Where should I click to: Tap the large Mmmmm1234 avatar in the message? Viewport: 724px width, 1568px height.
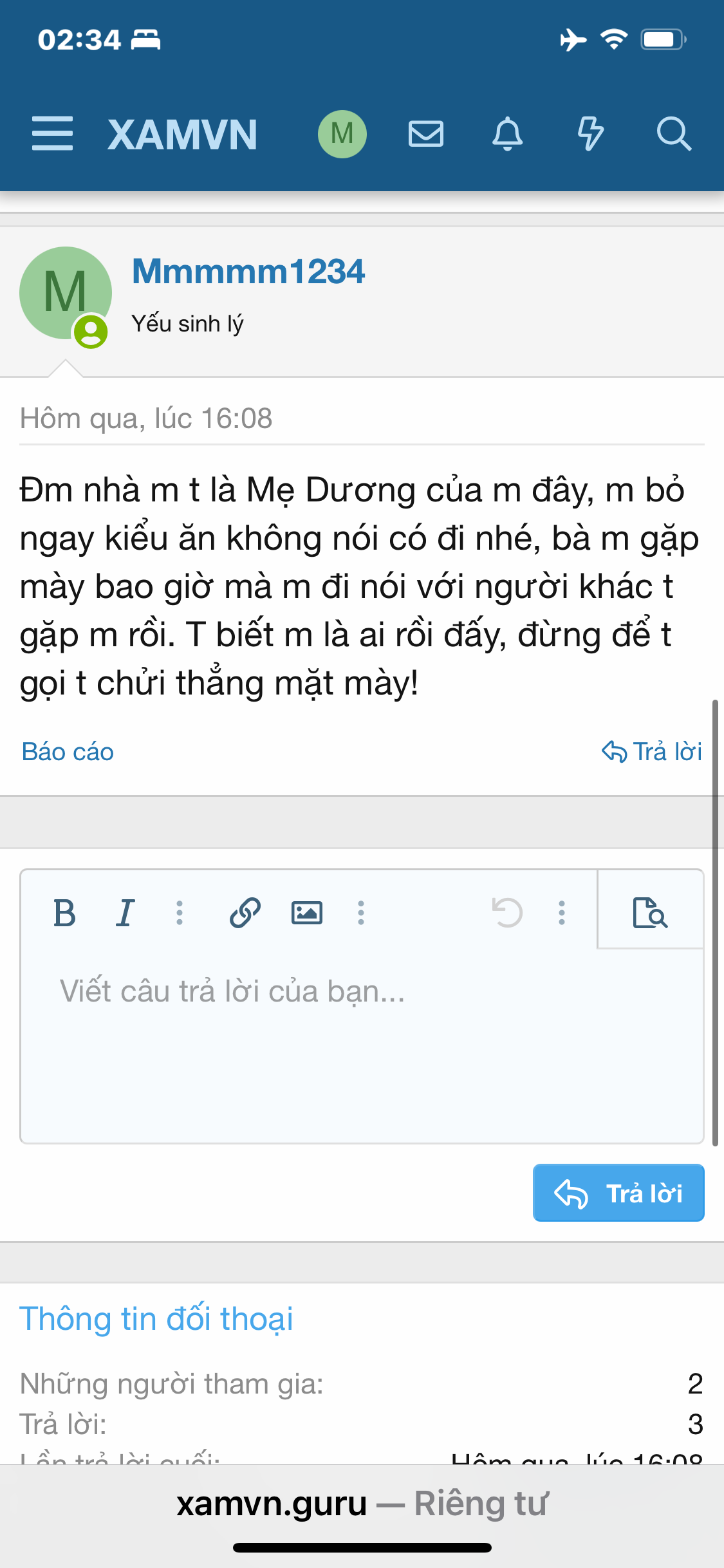tap(66, 294)
